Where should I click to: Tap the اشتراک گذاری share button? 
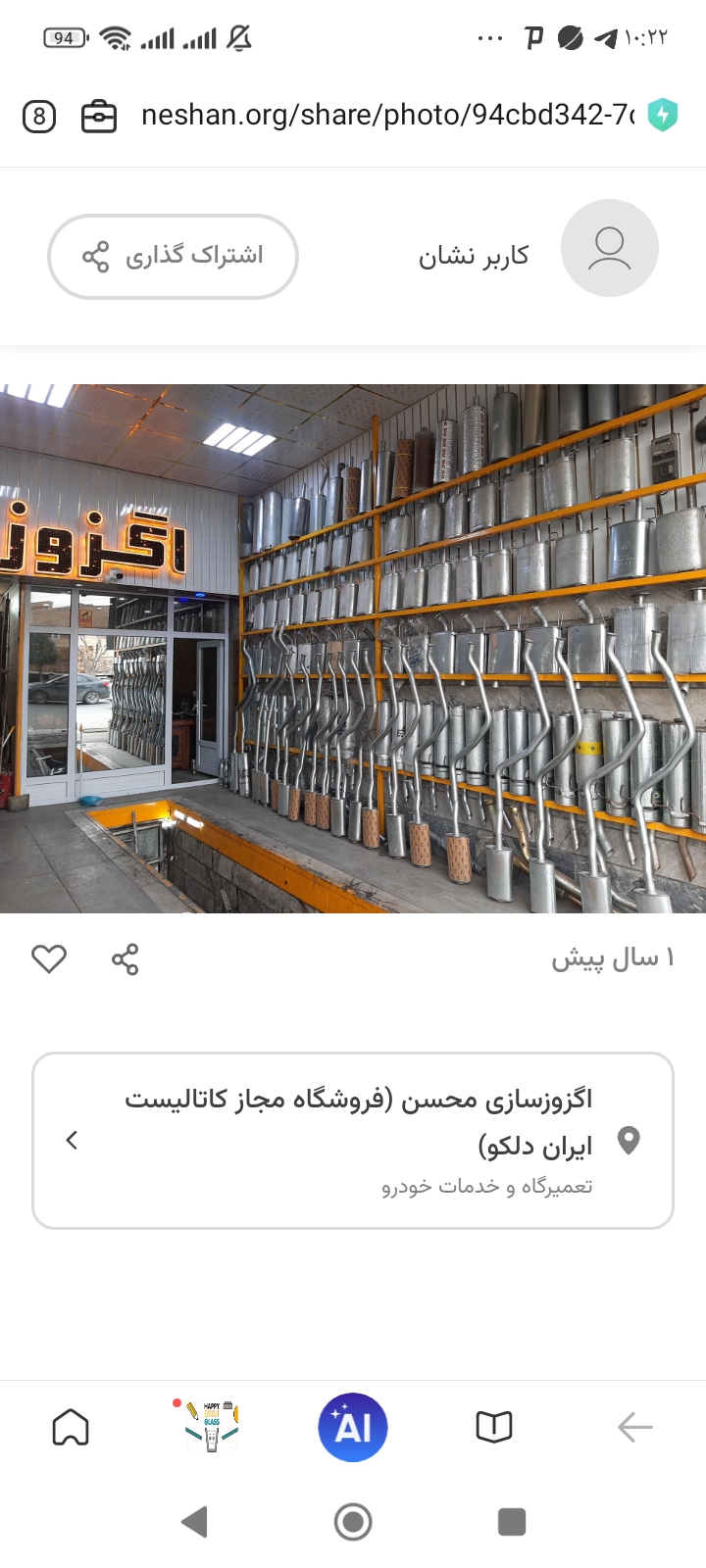pos(173,257)
